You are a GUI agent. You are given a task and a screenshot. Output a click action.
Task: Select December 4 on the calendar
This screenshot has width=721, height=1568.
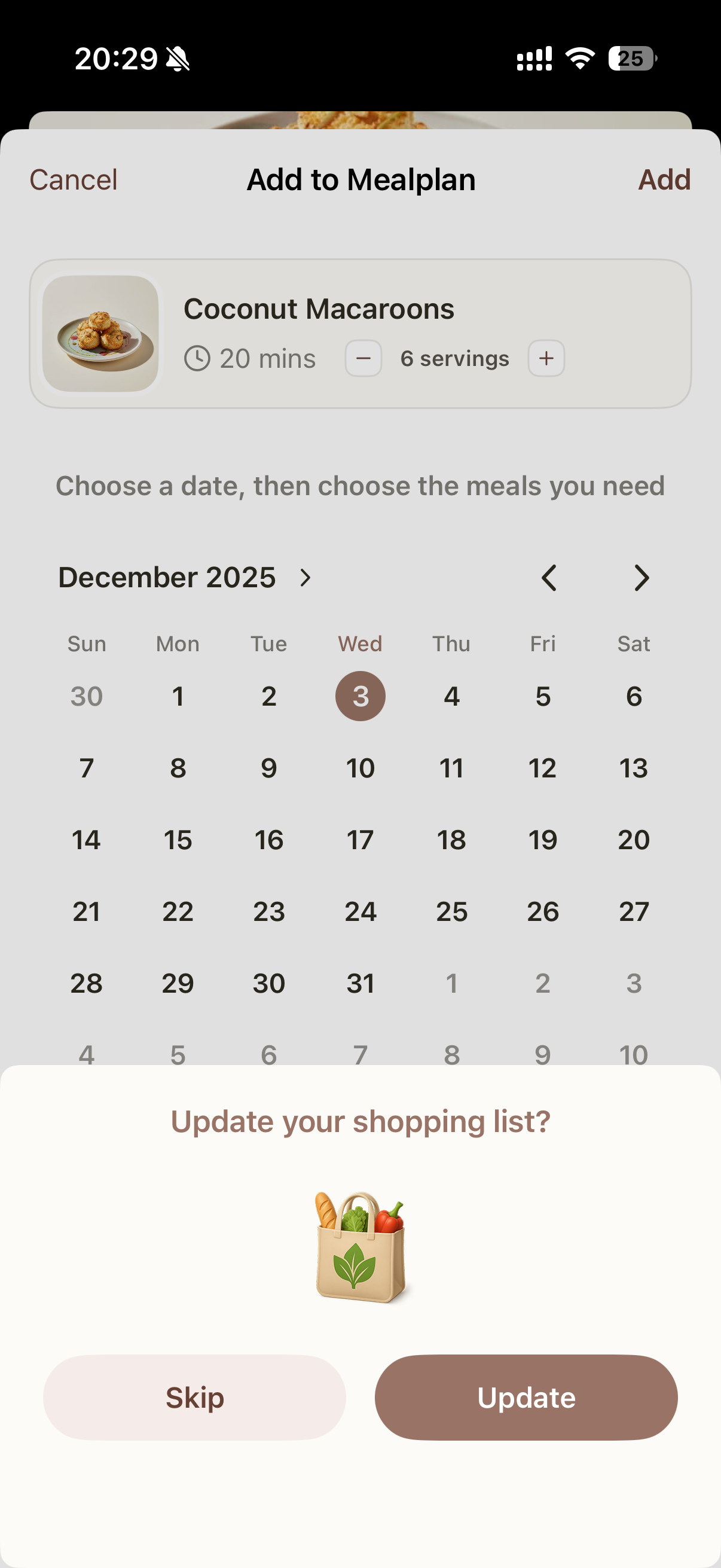[x=451, y=696]
